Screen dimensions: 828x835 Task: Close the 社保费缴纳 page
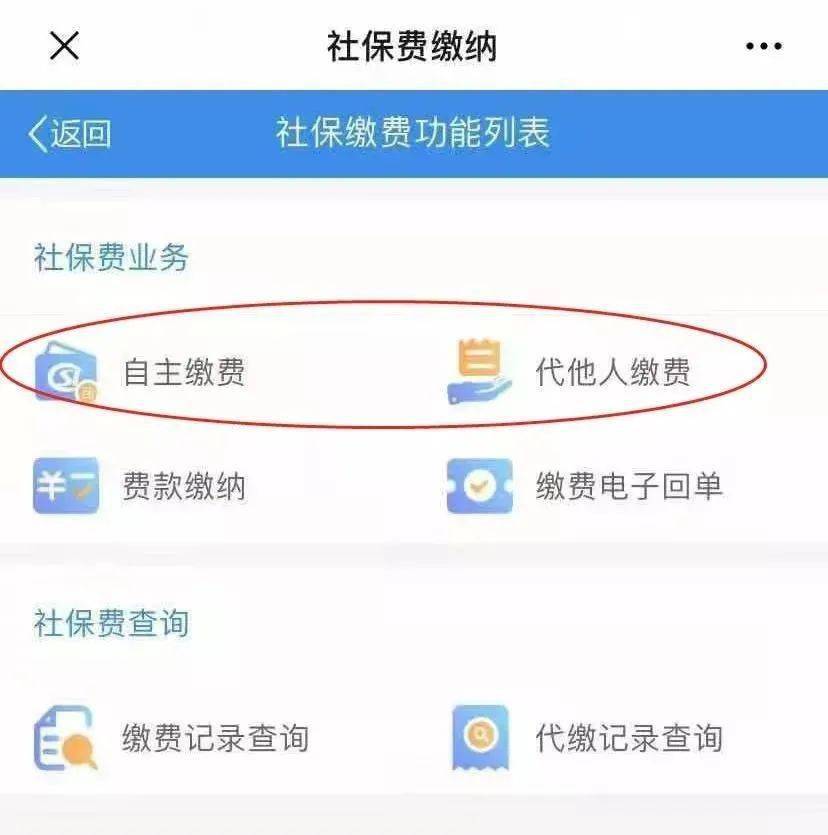coord(64,46)
